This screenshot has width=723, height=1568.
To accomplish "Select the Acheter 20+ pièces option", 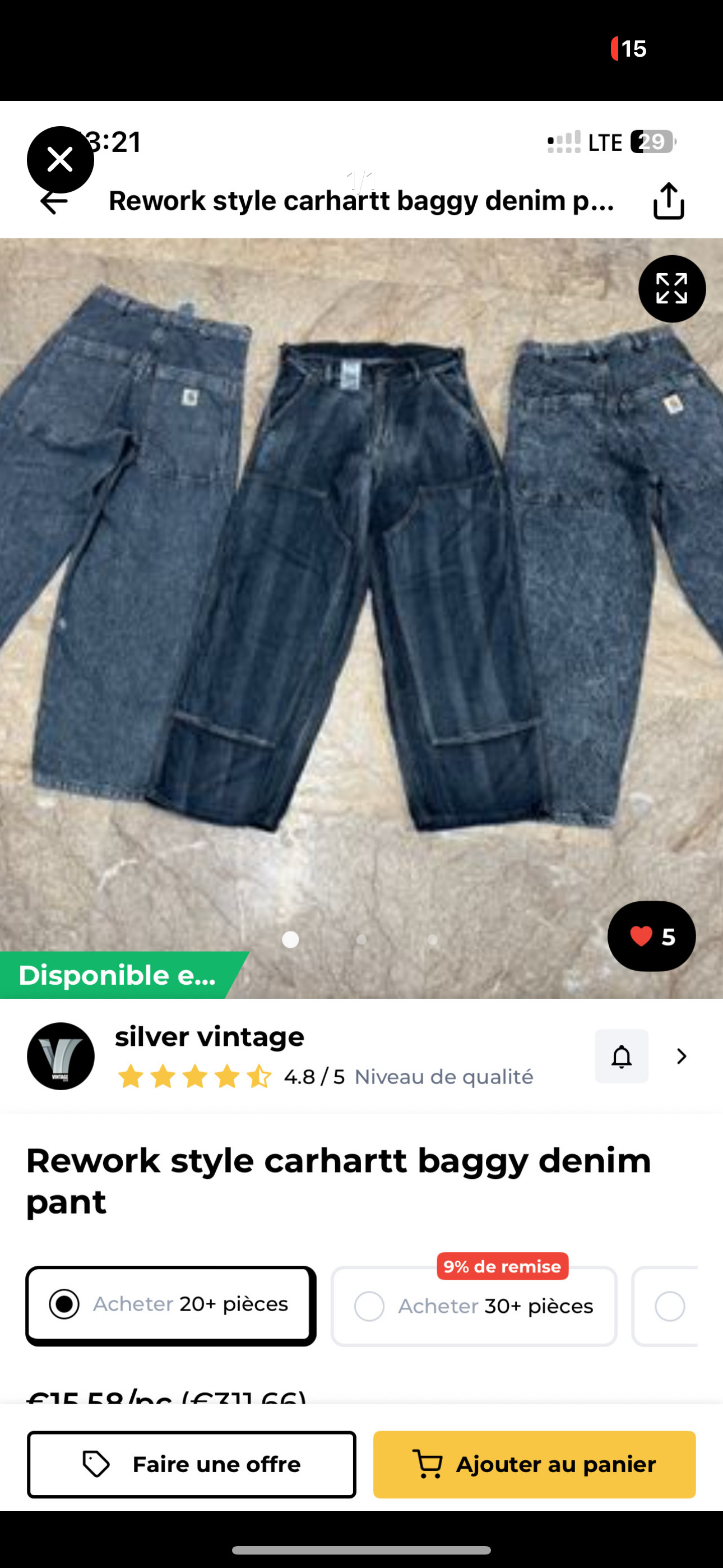I will (x=171, y=1304).
